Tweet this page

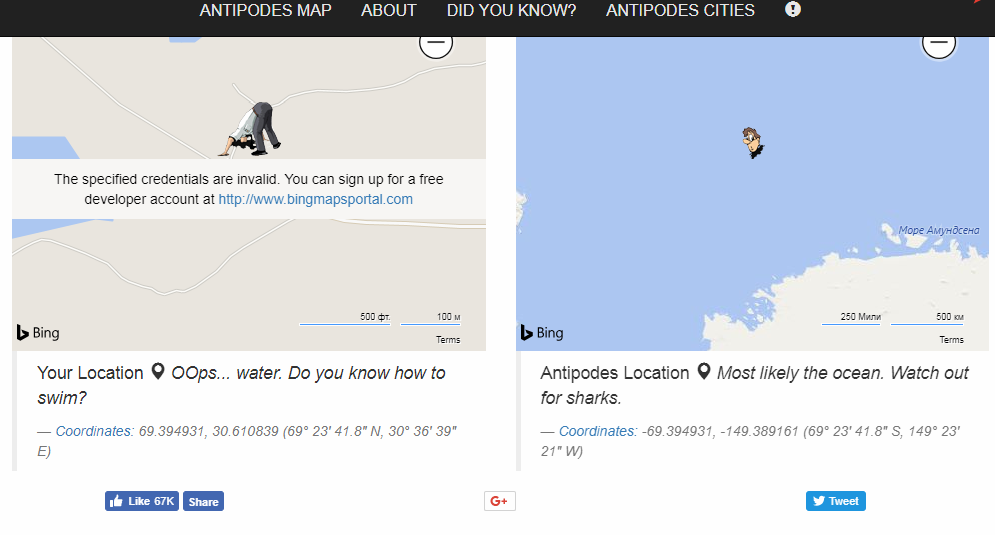point(836,501)
